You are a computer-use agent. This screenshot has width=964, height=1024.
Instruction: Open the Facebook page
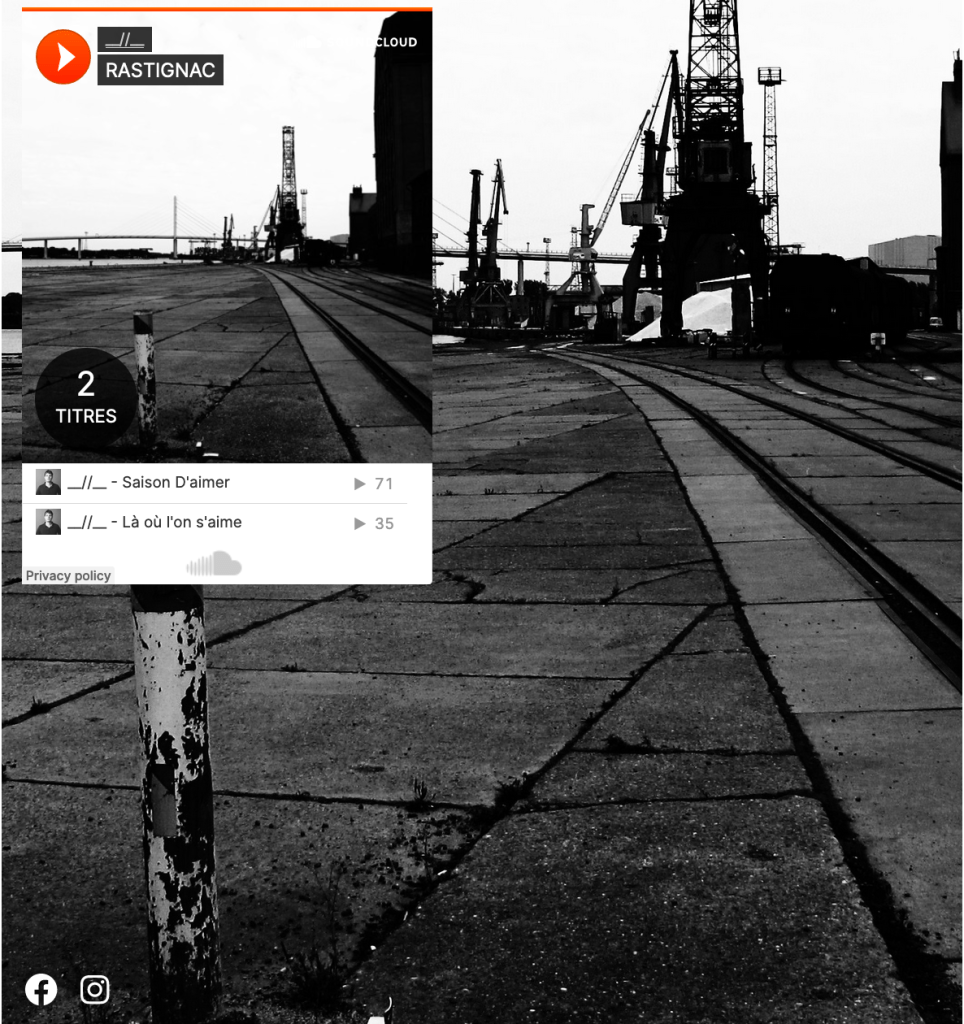pos(41,990)
